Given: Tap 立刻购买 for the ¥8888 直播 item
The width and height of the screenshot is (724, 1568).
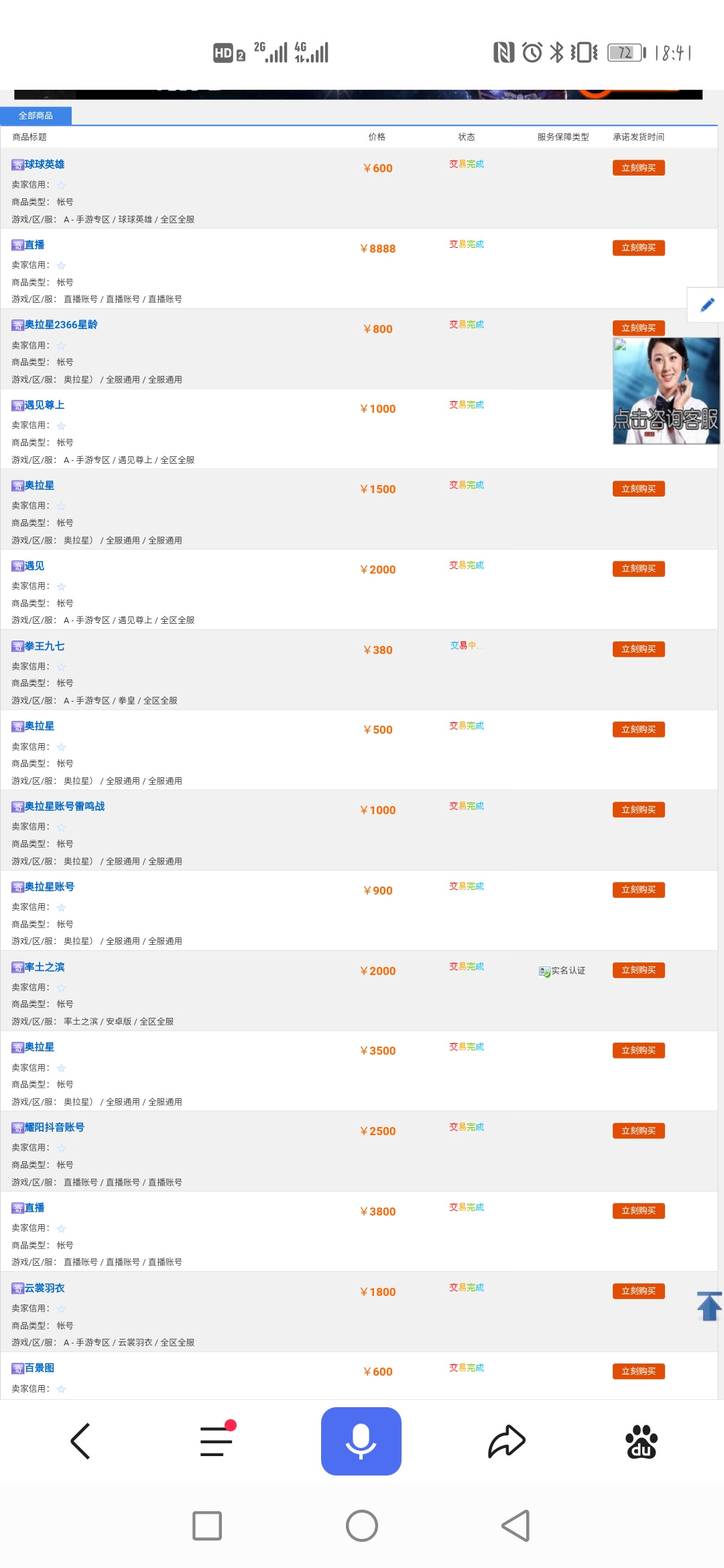Looking at the screenshot, I should 638,248.
